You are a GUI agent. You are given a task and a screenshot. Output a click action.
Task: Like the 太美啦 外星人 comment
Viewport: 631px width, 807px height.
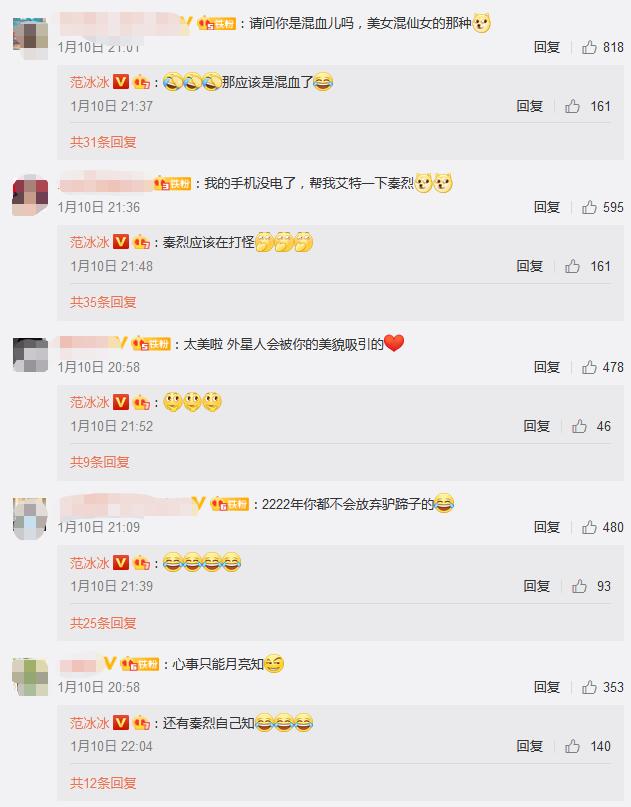point(590,367)
